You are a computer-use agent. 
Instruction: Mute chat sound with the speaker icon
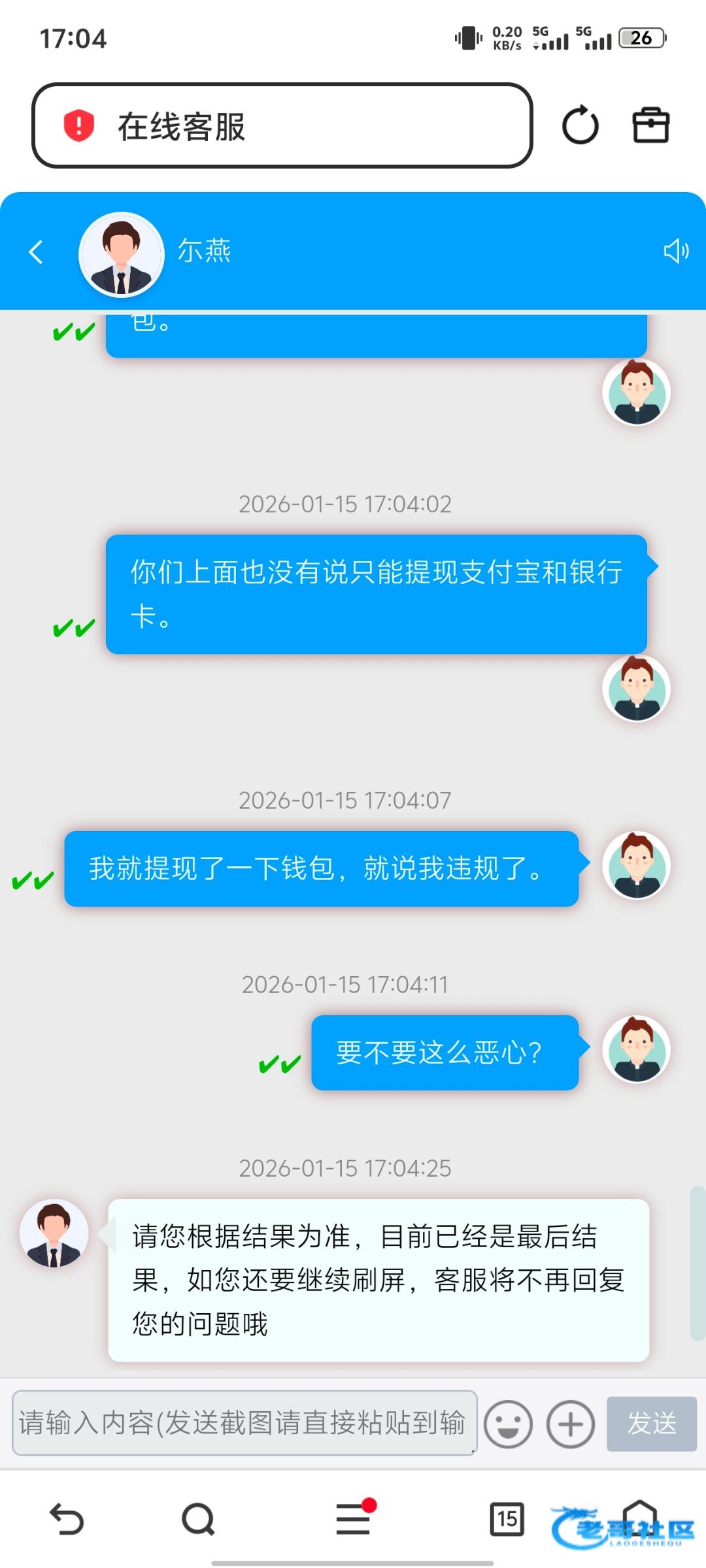(x=675, y=251)
